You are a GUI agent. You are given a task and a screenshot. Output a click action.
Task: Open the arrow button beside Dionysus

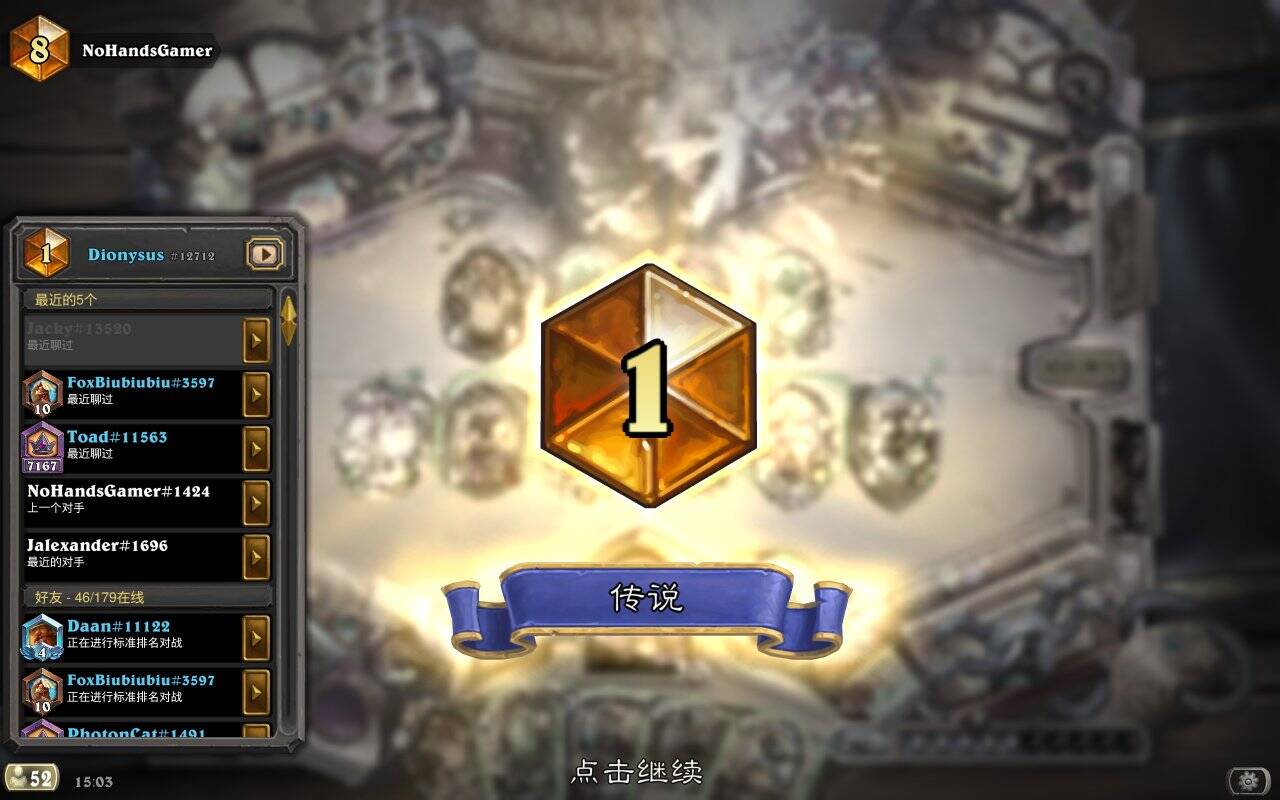coord(265,254)
